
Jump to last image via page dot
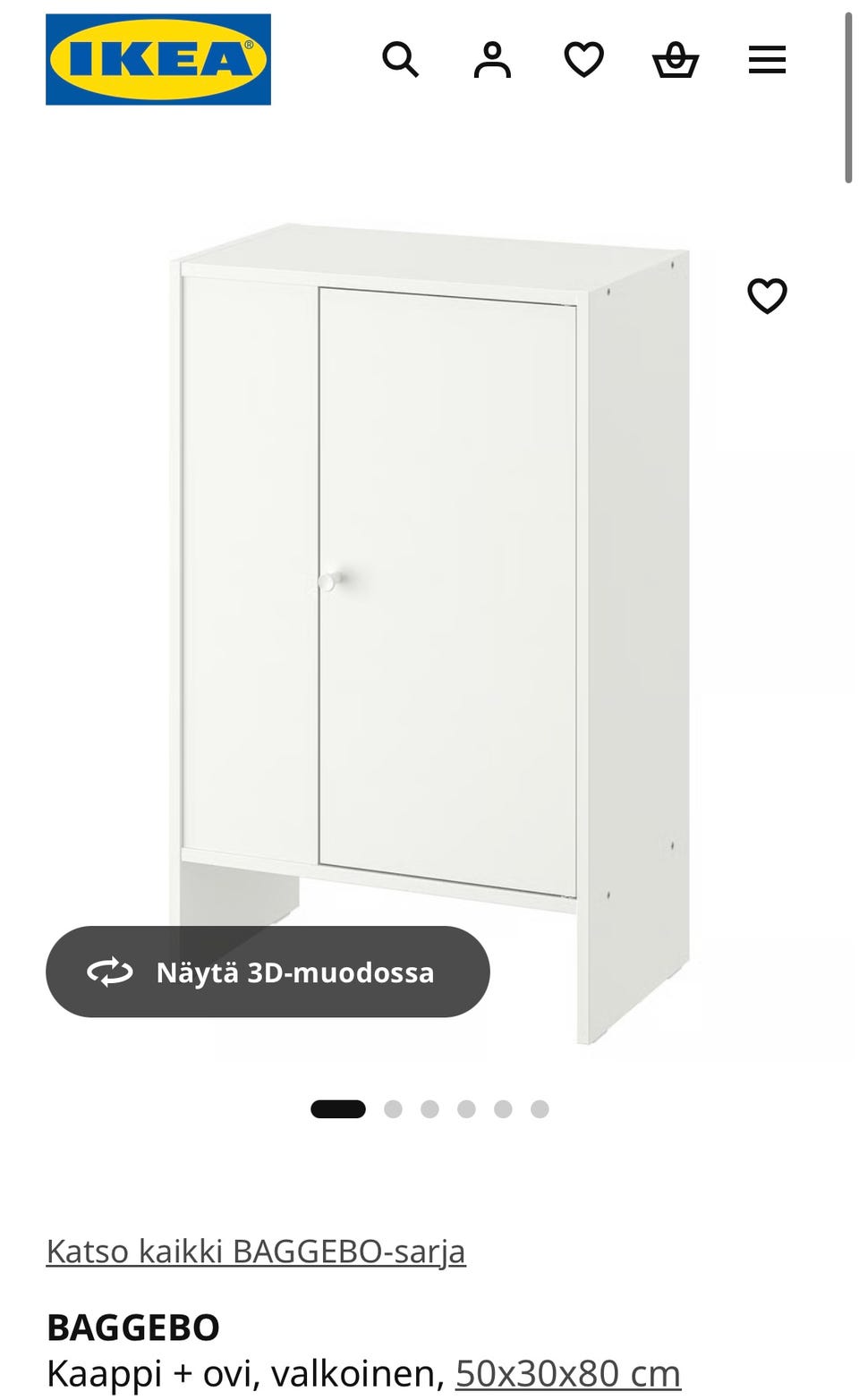[x=540, y=1109]
